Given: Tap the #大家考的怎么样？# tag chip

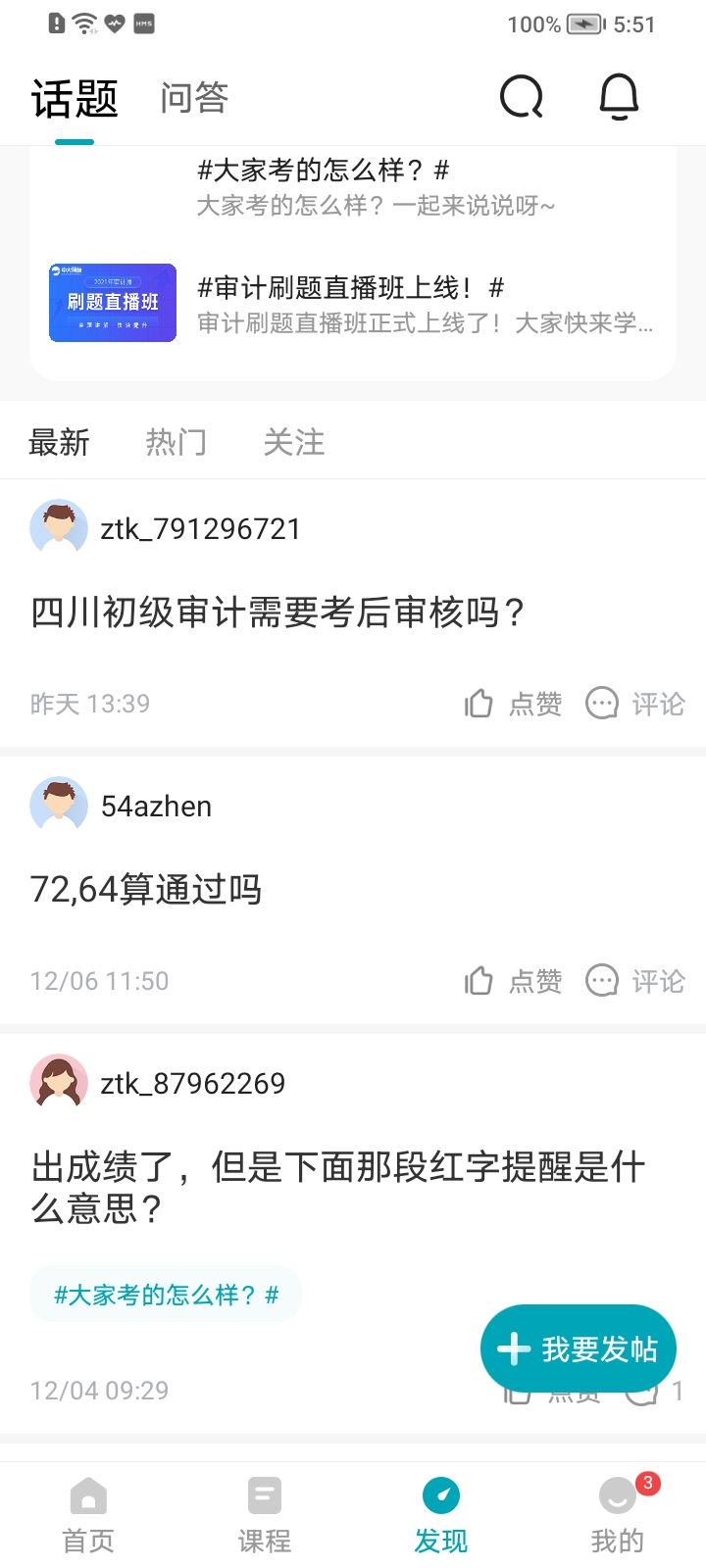Looking at the screenshot, I should pos(166,1295).
